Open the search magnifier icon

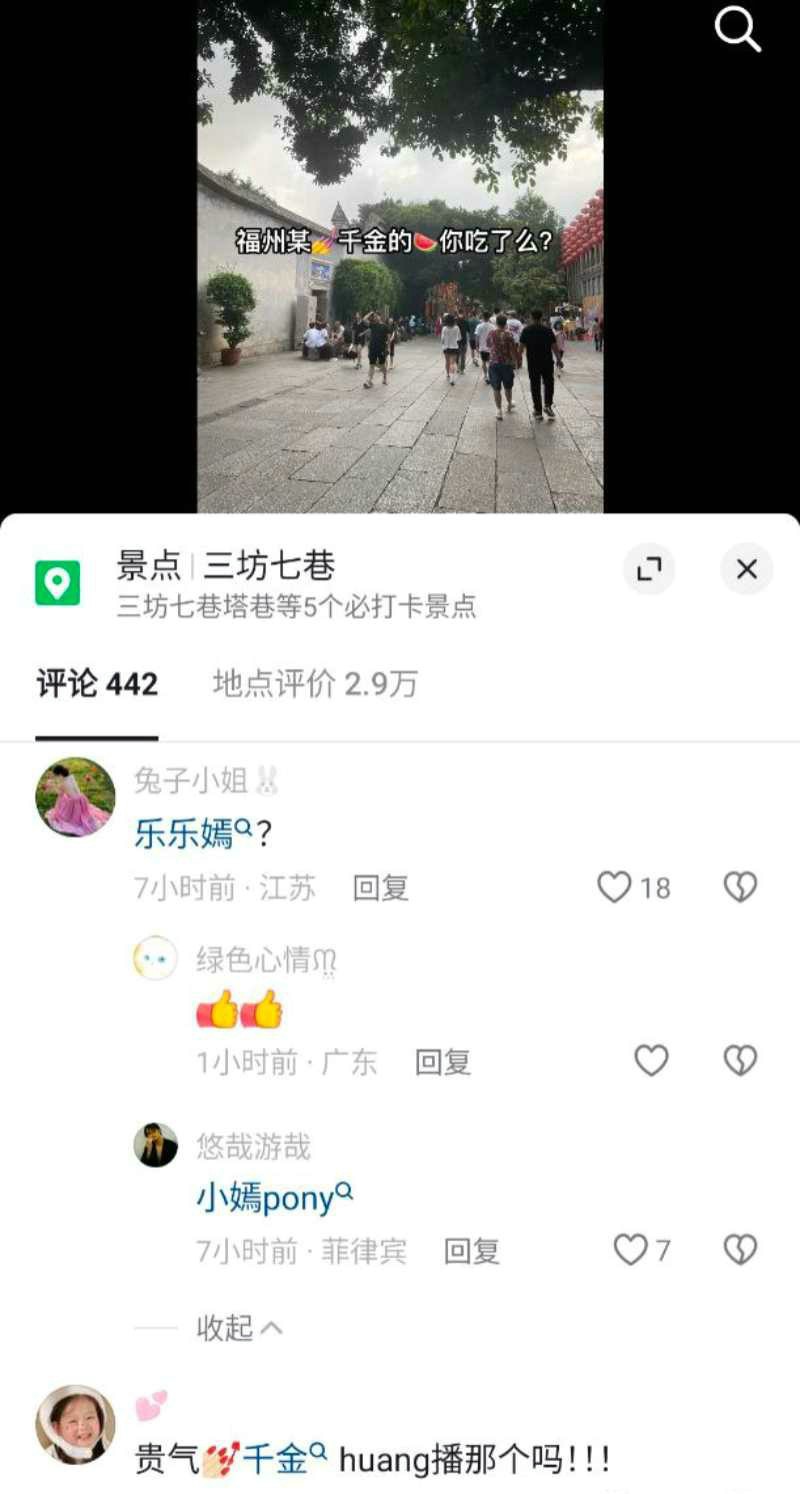pyautogui.click(x=738, y=31)
